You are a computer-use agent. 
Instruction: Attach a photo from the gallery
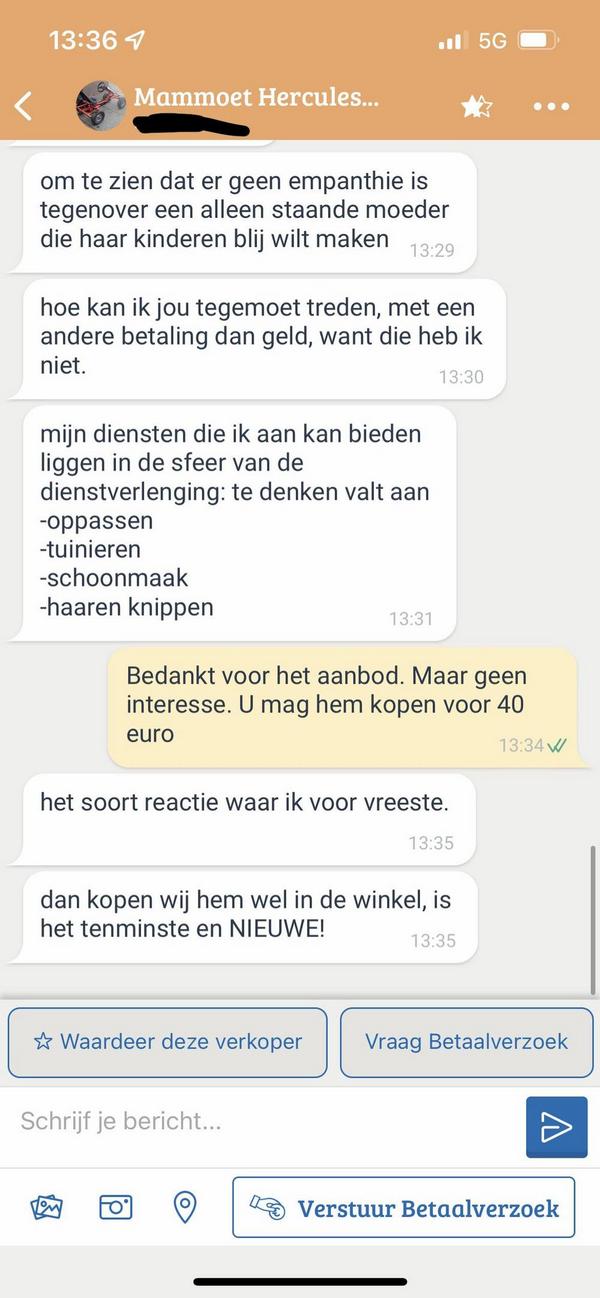[47, 1207]
